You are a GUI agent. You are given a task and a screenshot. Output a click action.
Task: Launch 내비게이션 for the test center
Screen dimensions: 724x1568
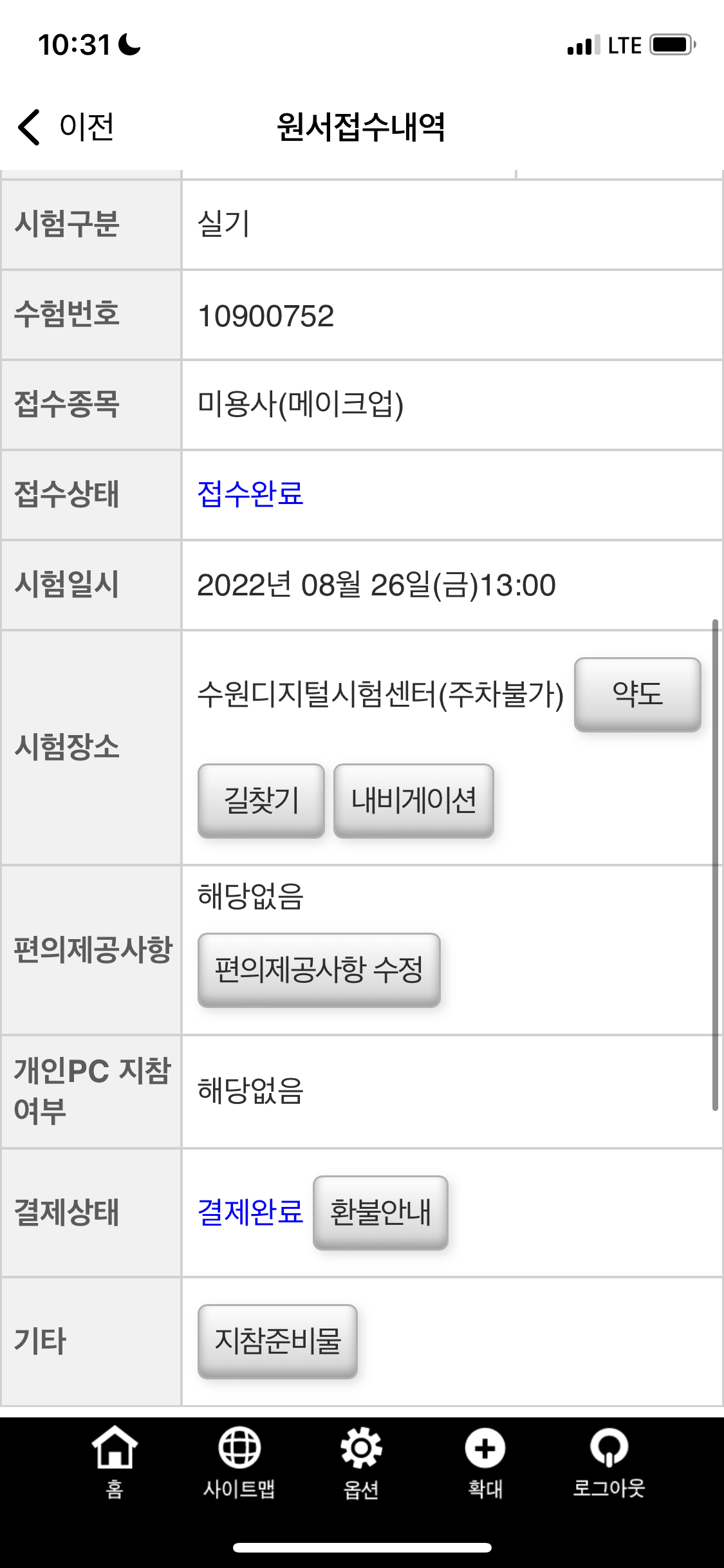[x=413, y=801]
